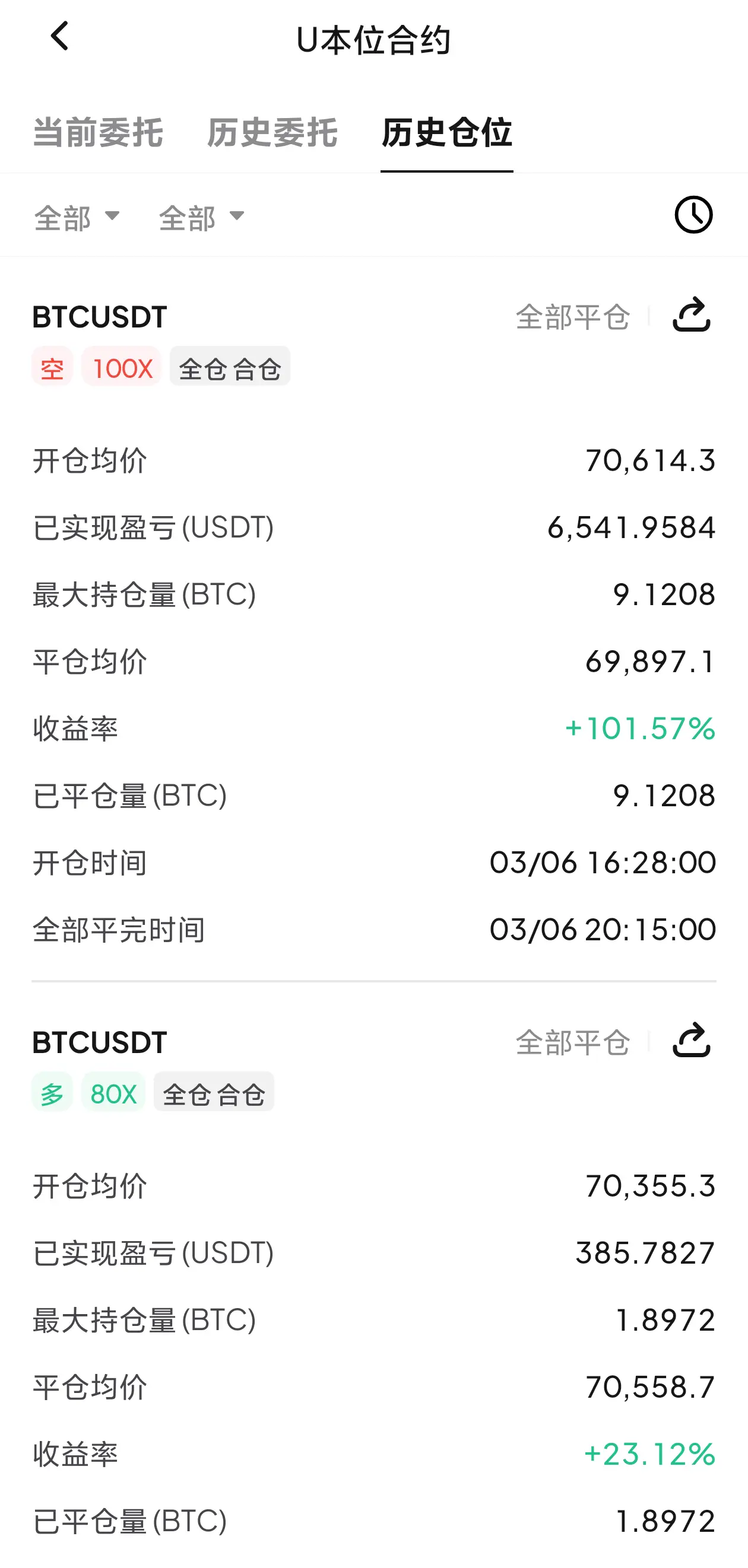
Task: Share the 80X long BTCUSDT position
Action: (x=692, y=1040)
